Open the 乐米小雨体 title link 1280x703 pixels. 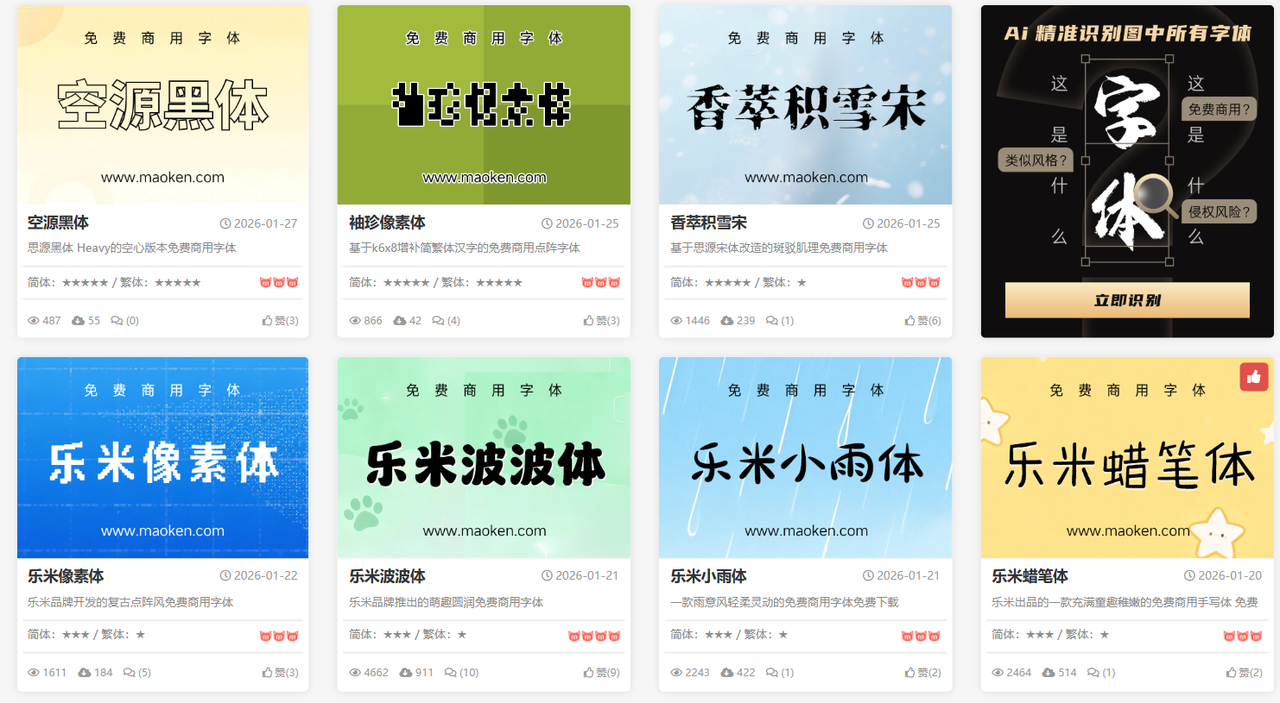click(x=708, y=576)
